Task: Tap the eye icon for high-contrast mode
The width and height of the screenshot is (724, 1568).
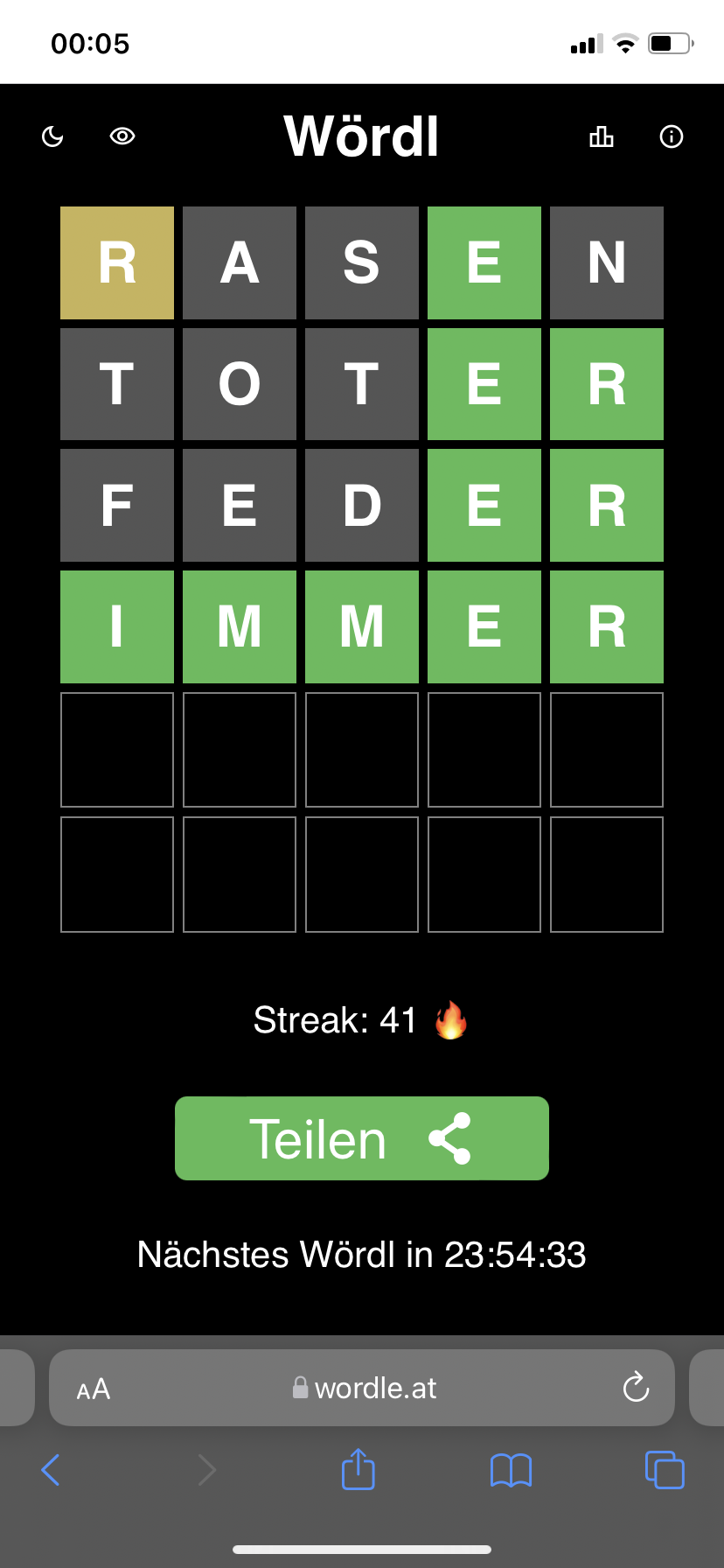Action: (x=122, y=136)
